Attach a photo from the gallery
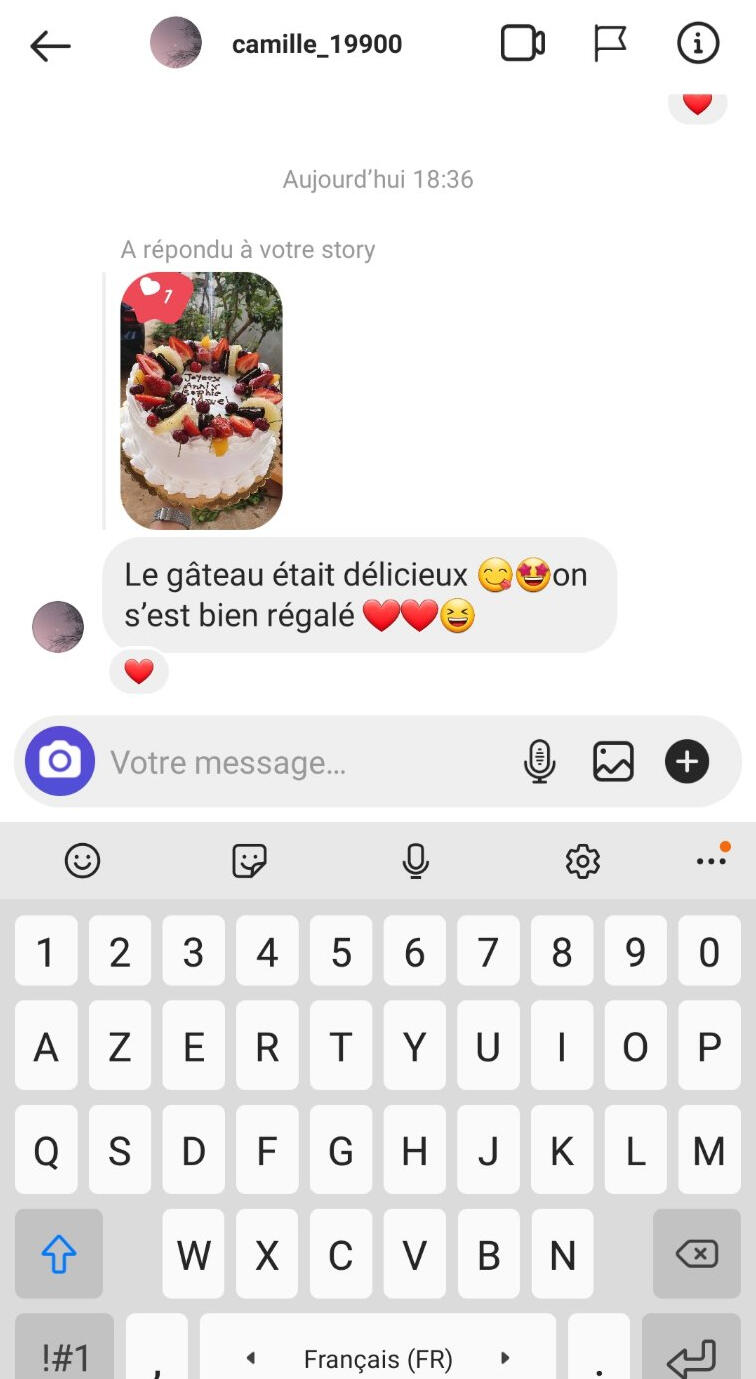The width and height of the screenshot is (756, 1379). 613,762
